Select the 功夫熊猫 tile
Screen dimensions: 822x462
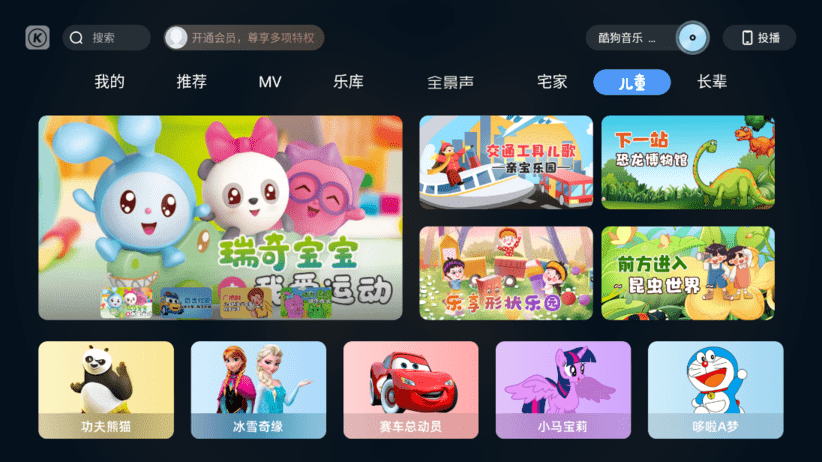(106, 389)
